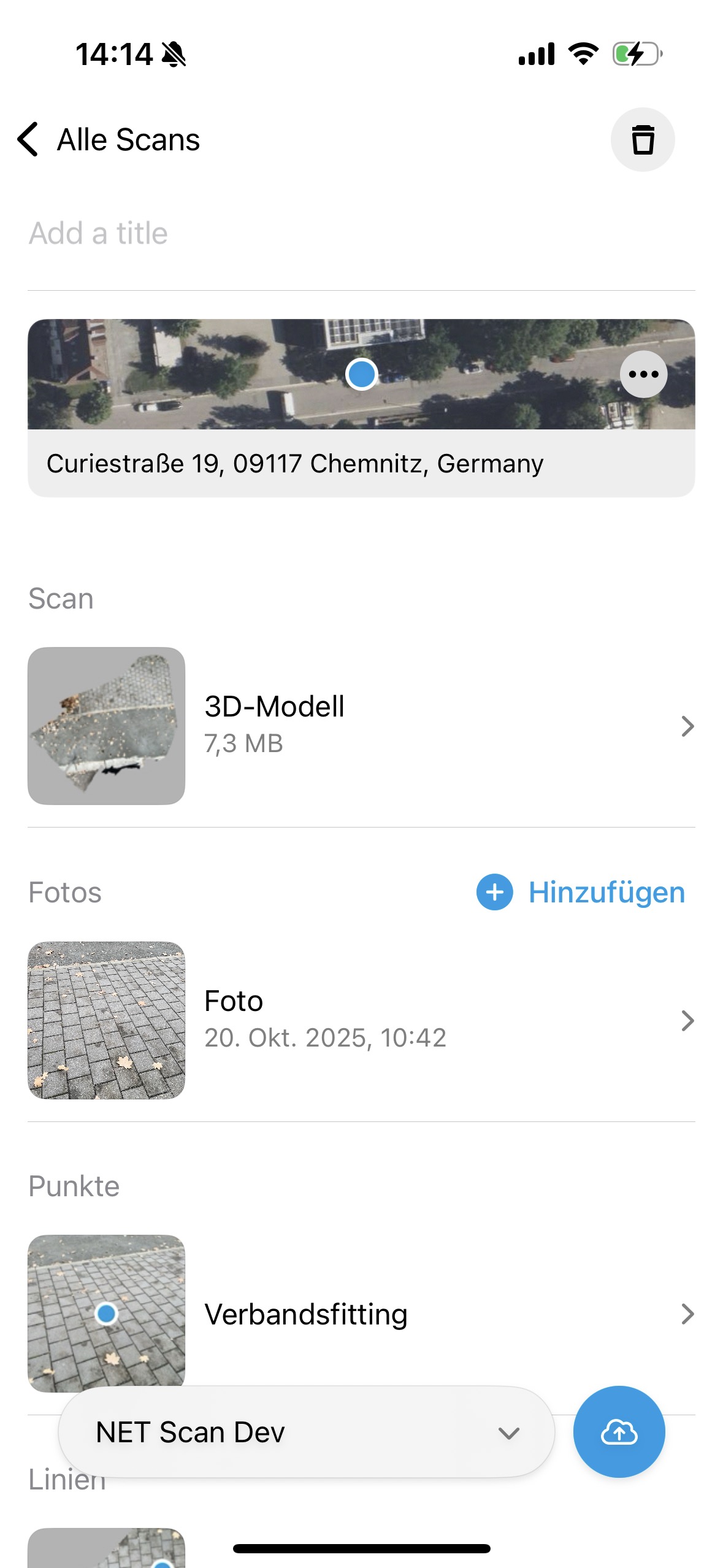Tap the trash icon to delete this scan
This screenshot has height=1568, width=723.
point(643,139)
